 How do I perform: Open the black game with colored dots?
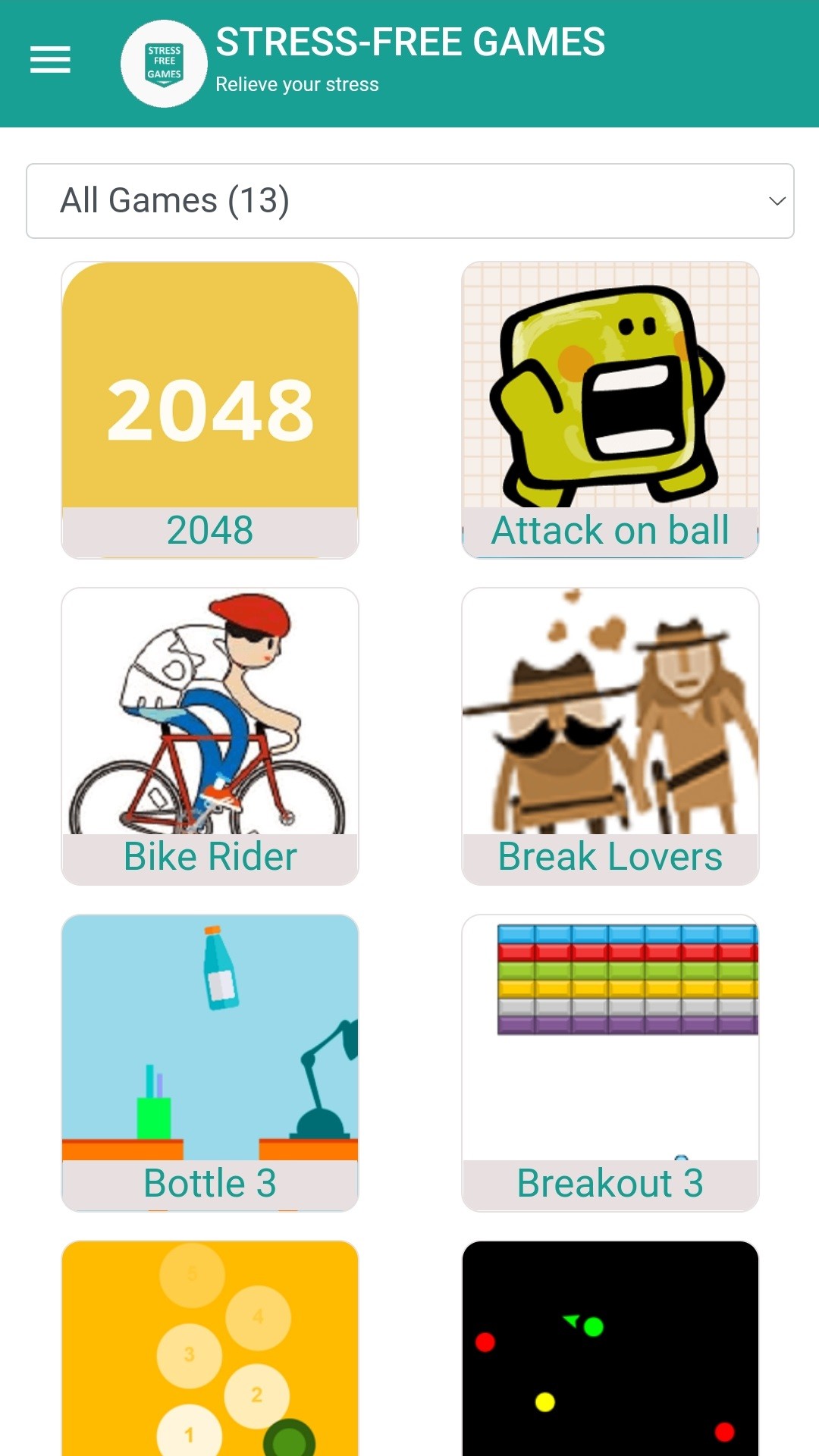610,1348
